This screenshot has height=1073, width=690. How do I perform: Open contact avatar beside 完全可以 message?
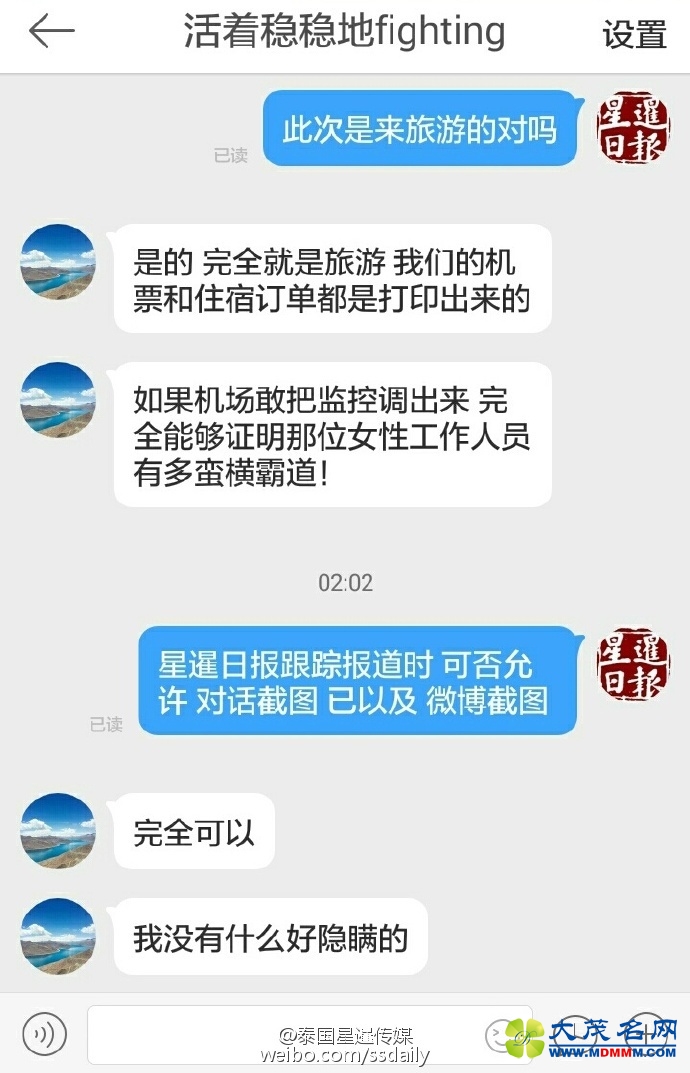(x=58, y=831)
